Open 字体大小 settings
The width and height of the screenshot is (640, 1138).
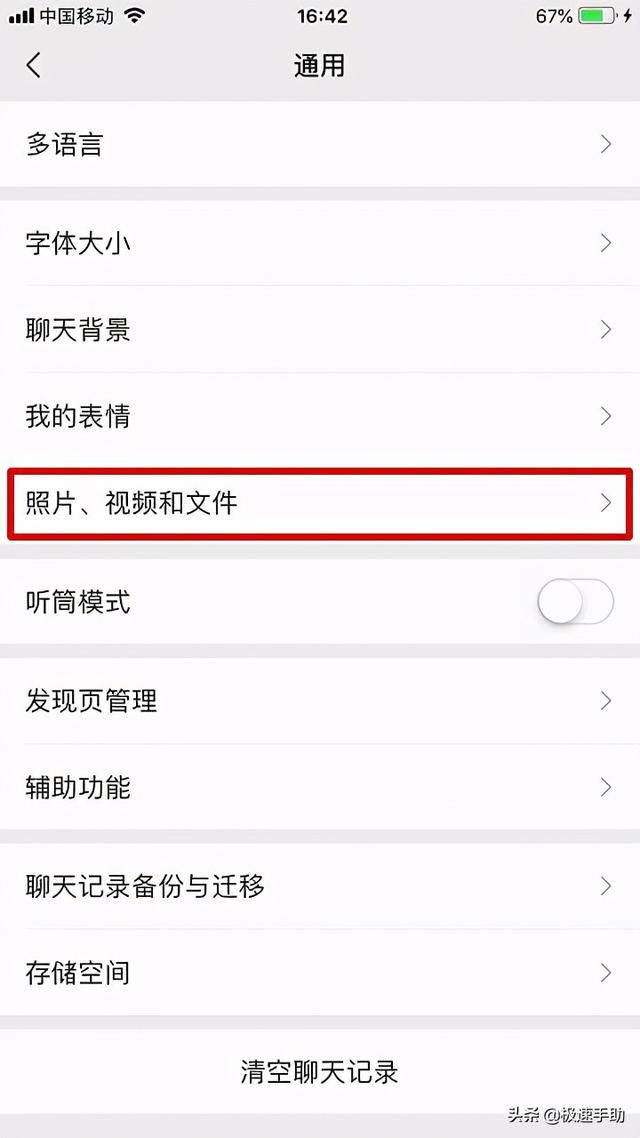(x=320, y=243)
